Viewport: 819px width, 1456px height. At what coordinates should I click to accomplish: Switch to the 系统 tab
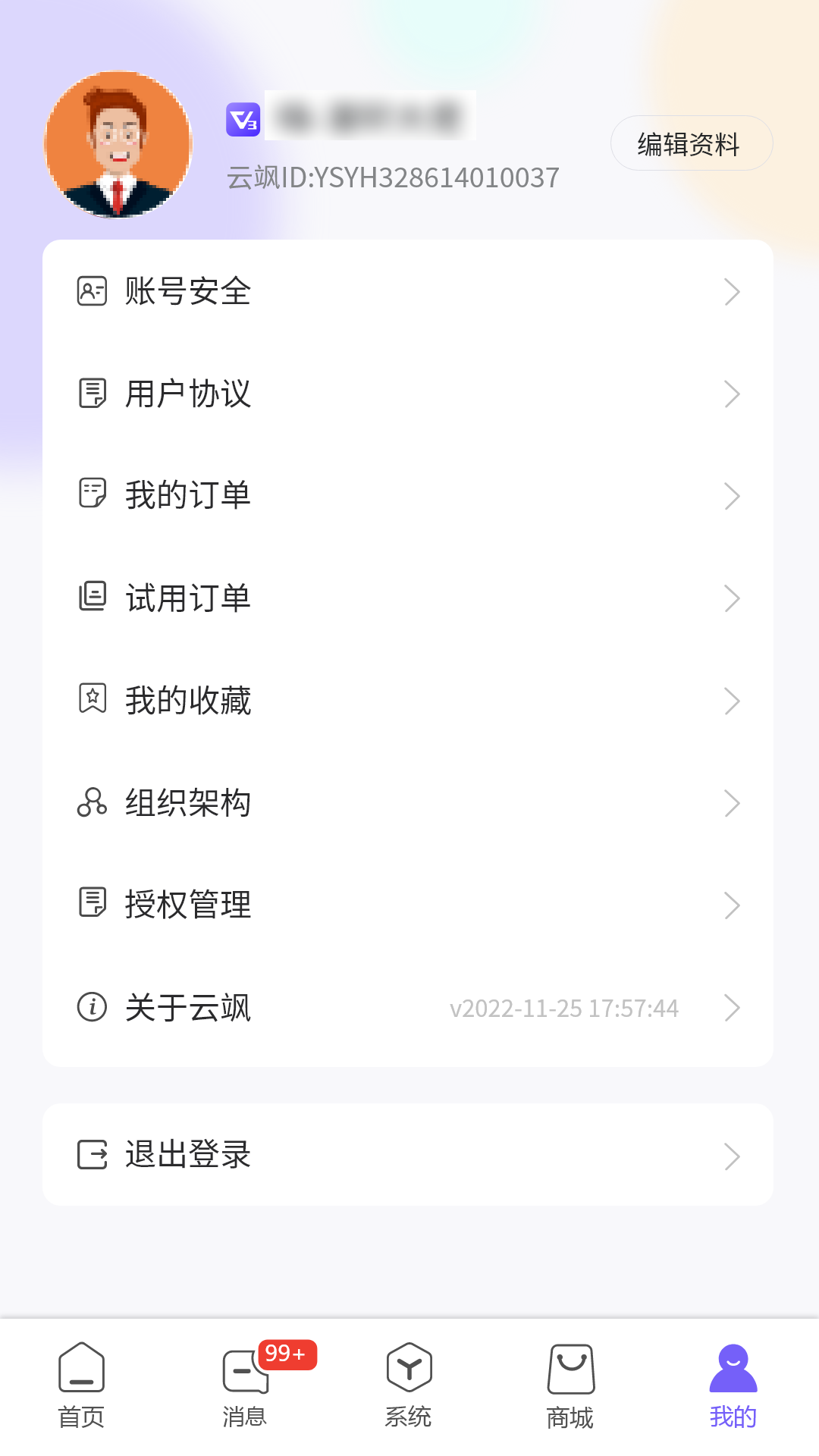(409, 1382)
